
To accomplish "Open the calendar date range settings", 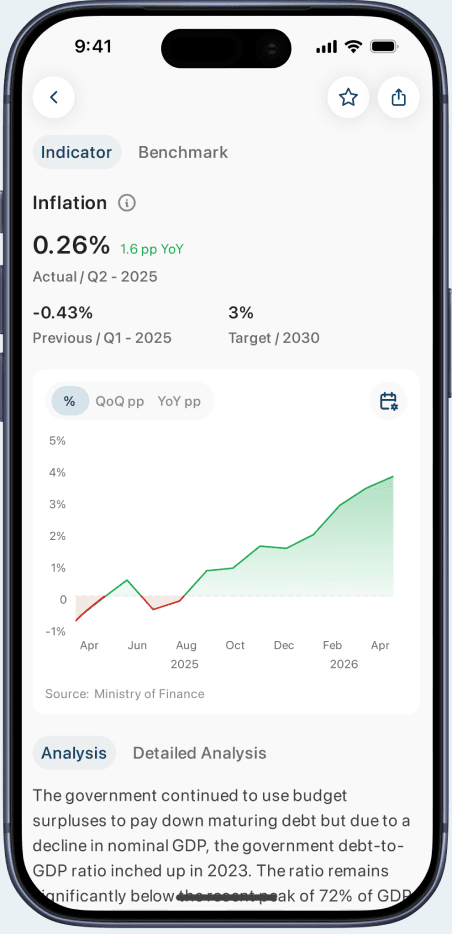I will pyautogui.click(x=388, y=401).
